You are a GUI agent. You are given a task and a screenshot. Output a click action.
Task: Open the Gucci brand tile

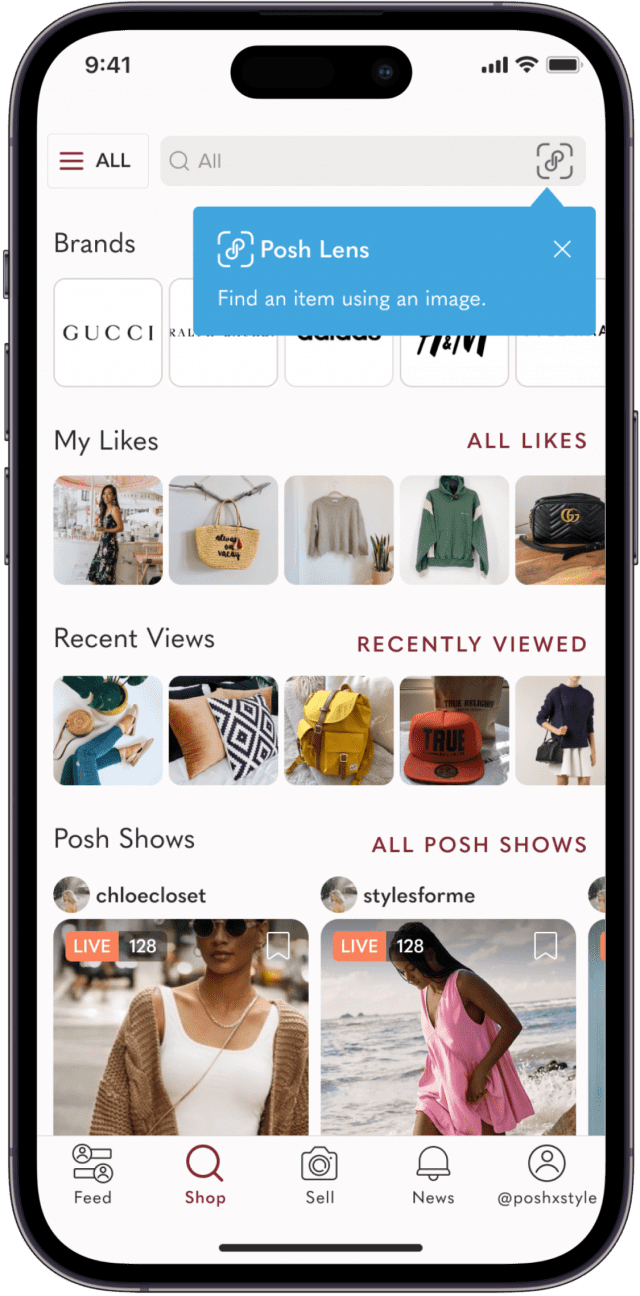coord(108,332)
